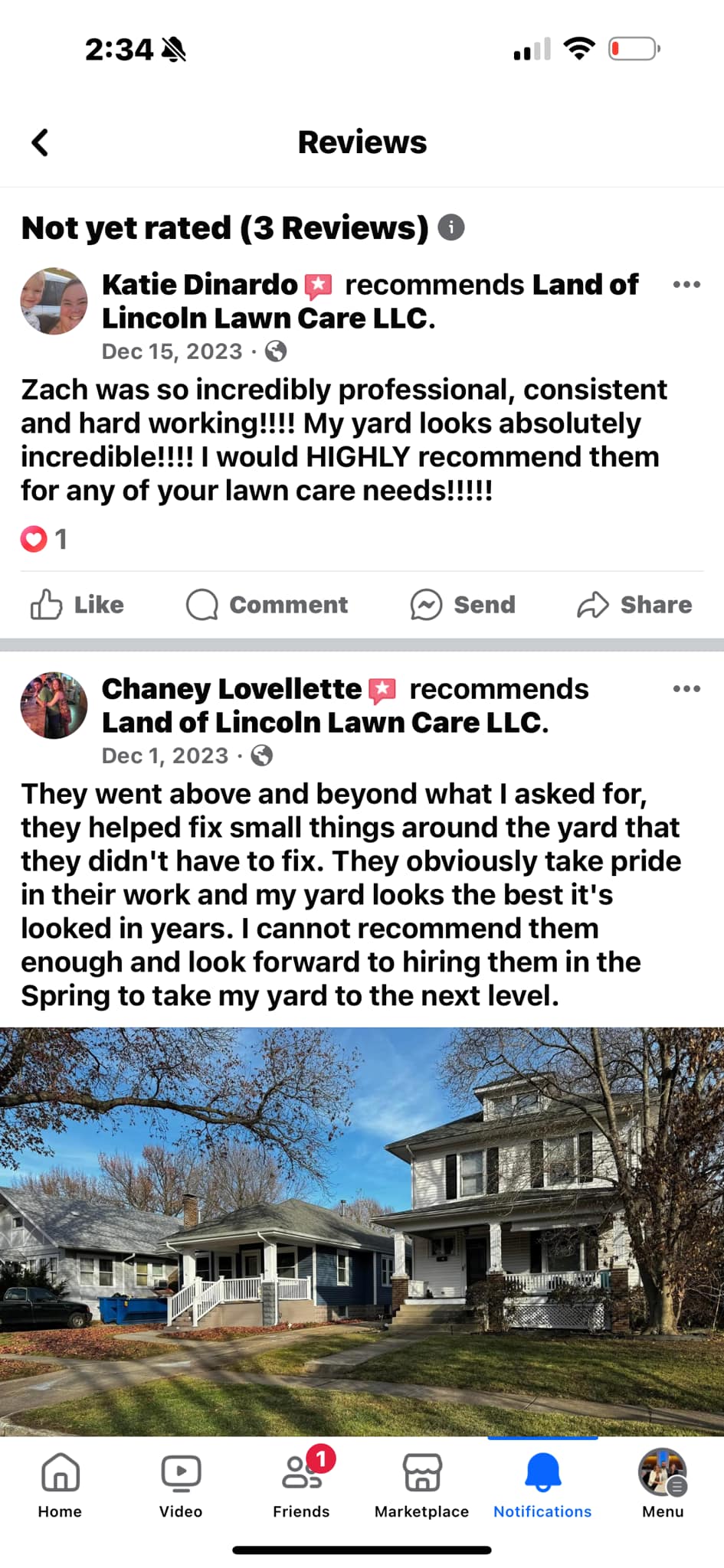724x1568 pixels.
Task: Go back from the Reviews page
Action: coord(40,142)
